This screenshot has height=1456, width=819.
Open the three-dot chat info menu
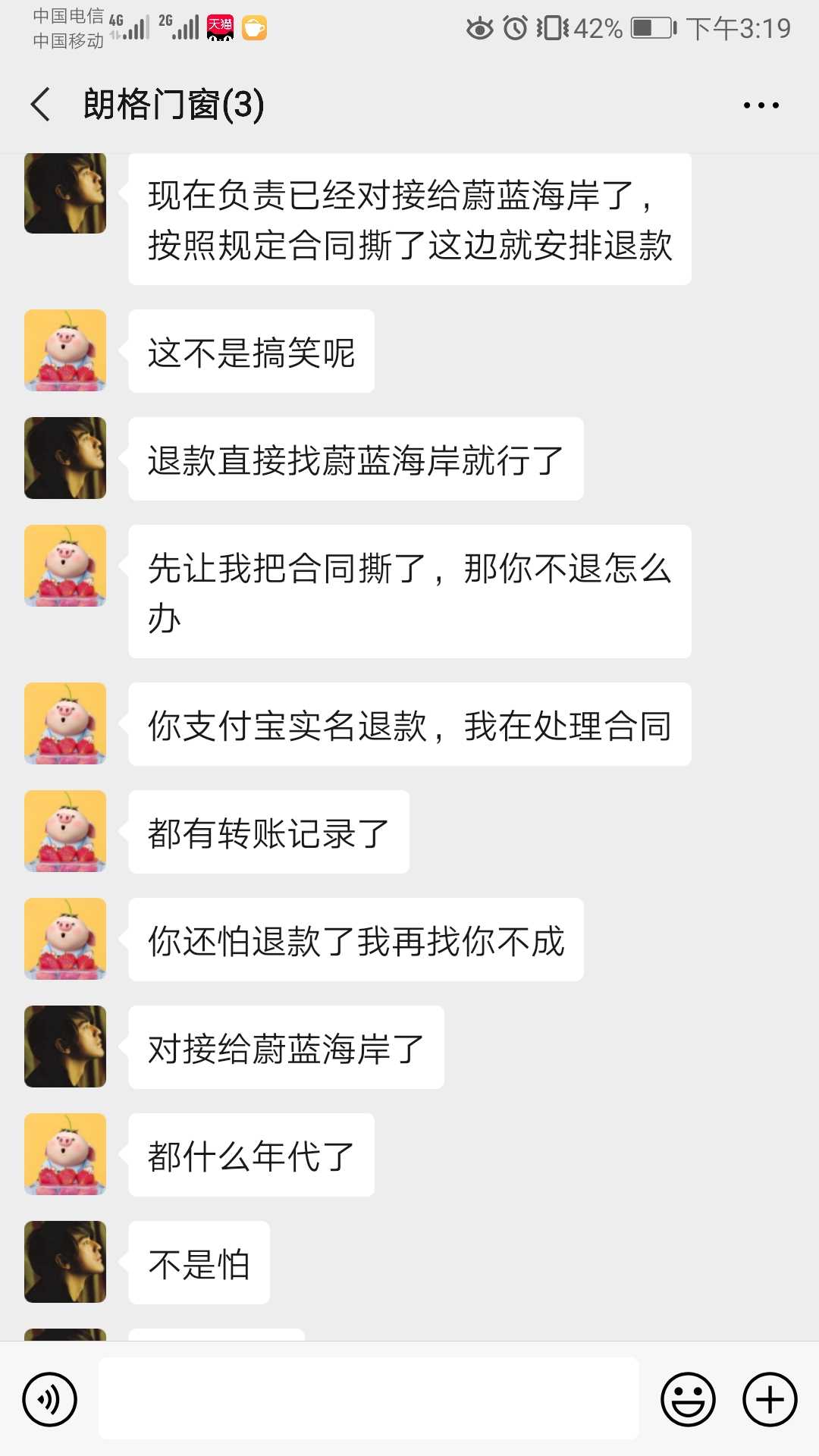[761, 105]
